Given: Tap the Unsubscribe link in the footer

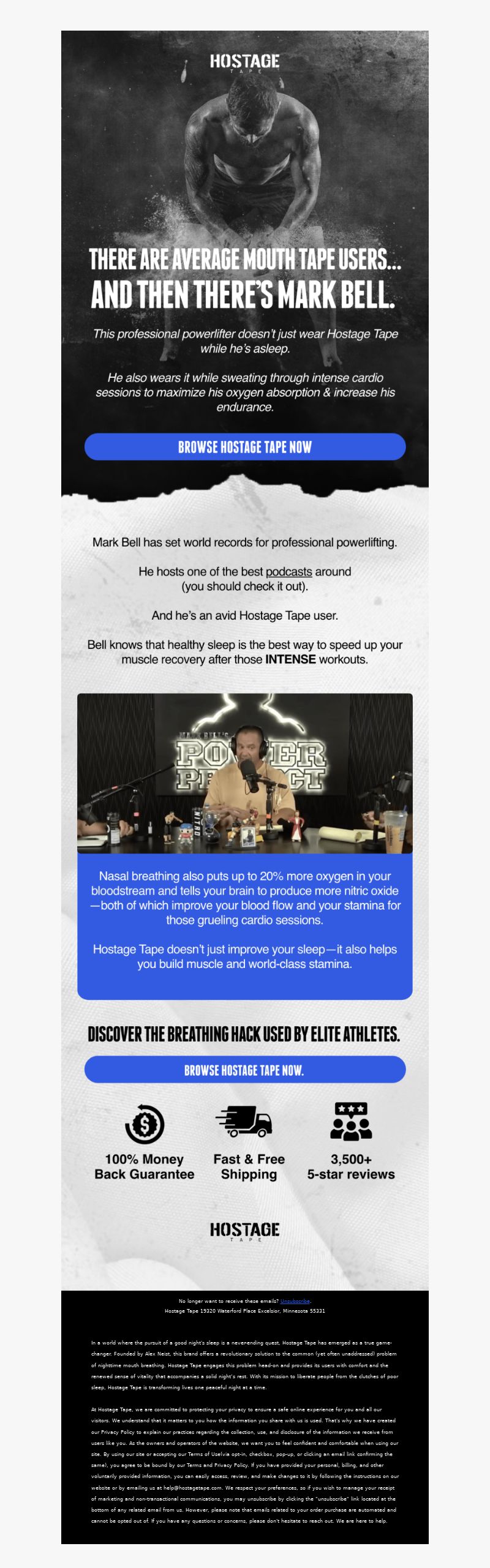Looking at the screenshot, I should tap(295, 1301).
